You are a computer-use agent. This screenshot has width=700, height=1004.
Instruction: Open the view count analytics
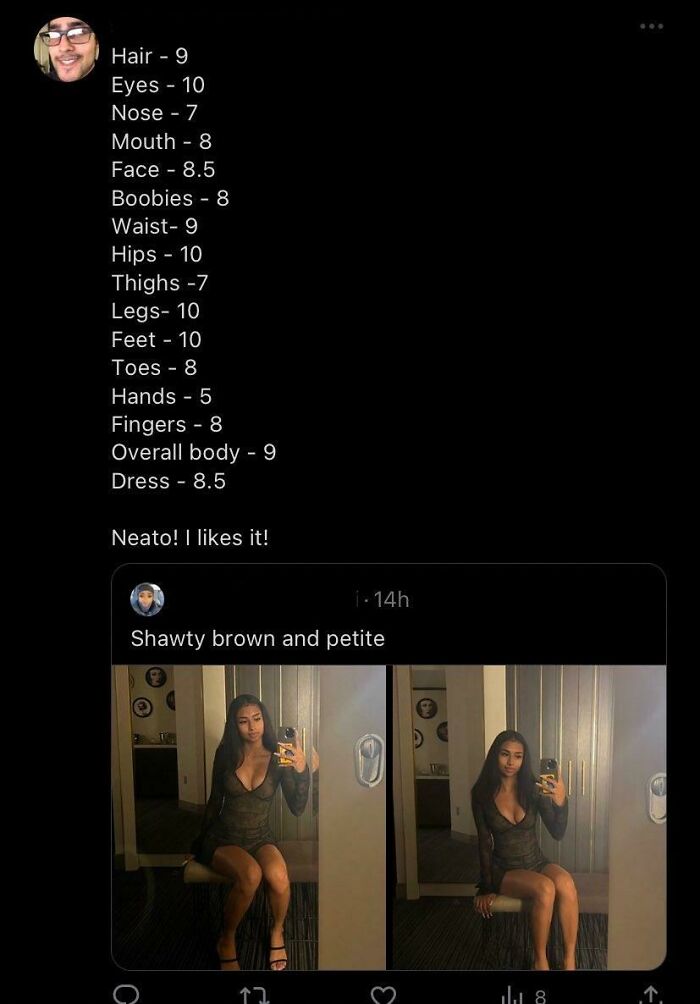click(522, 995)
